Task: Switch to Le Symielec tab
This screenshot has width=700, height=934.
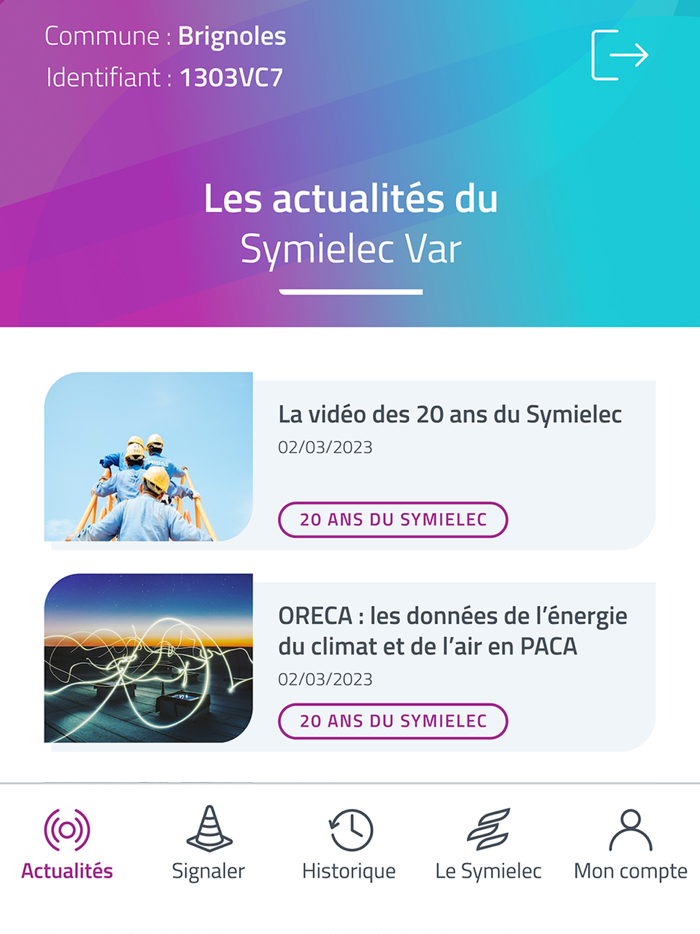Action: (x=488, y=845)
